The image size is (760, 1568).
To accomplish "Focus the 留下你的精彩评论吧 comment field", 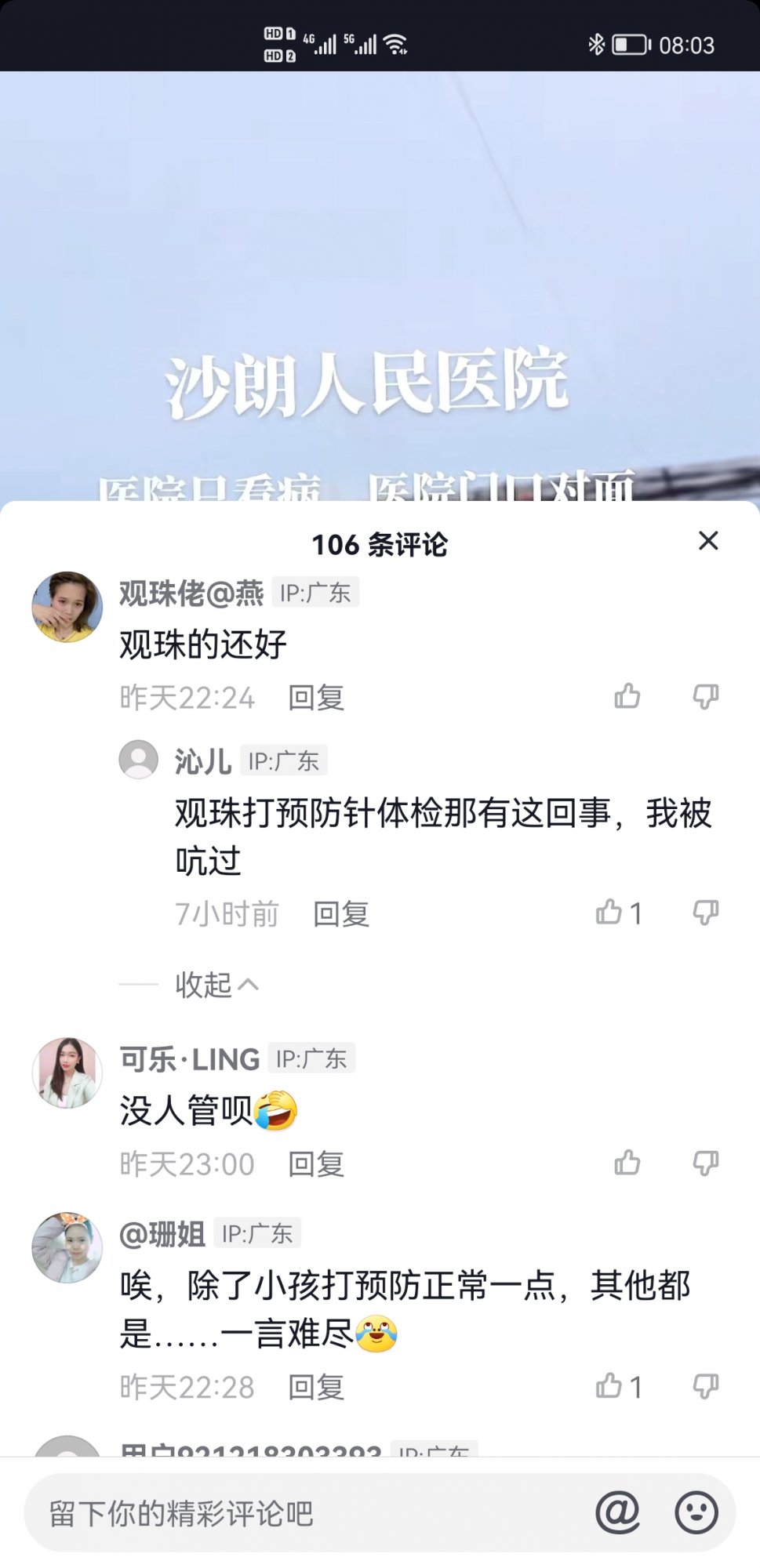I will point(298,1513).
